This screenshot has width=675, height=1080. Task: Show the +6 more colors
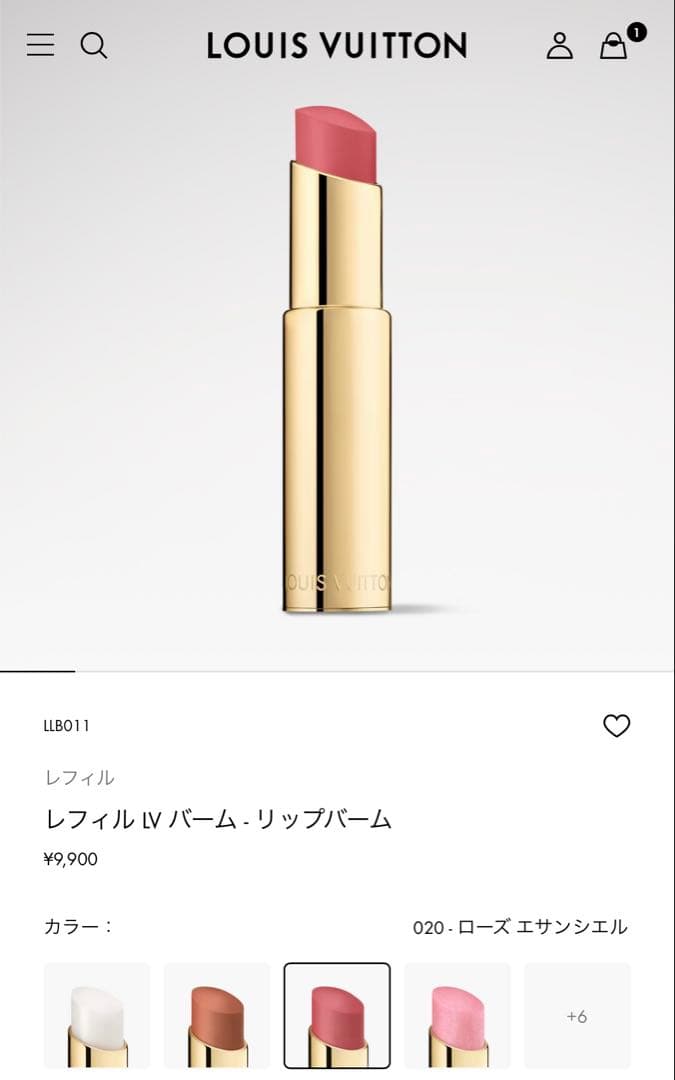(577, 1015)
